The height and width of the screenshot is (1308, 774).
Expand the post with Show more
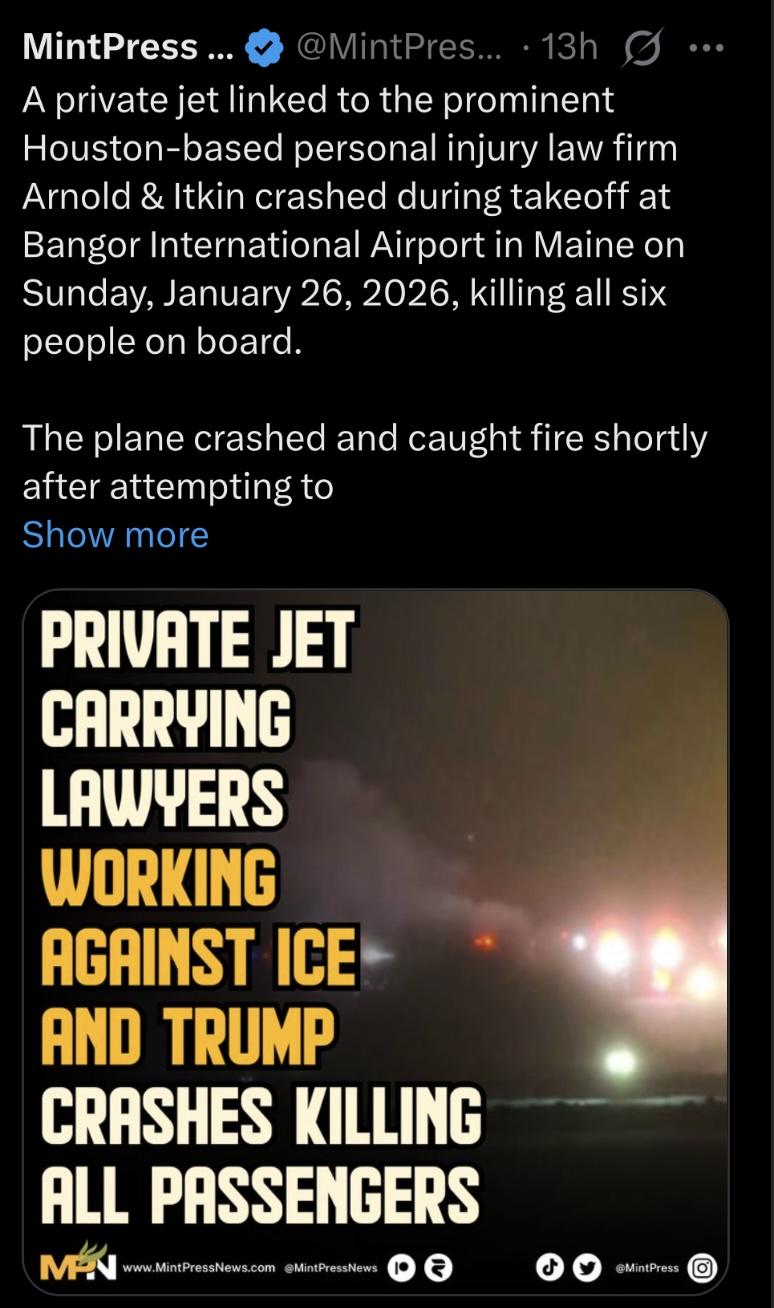tap(115, 535)
